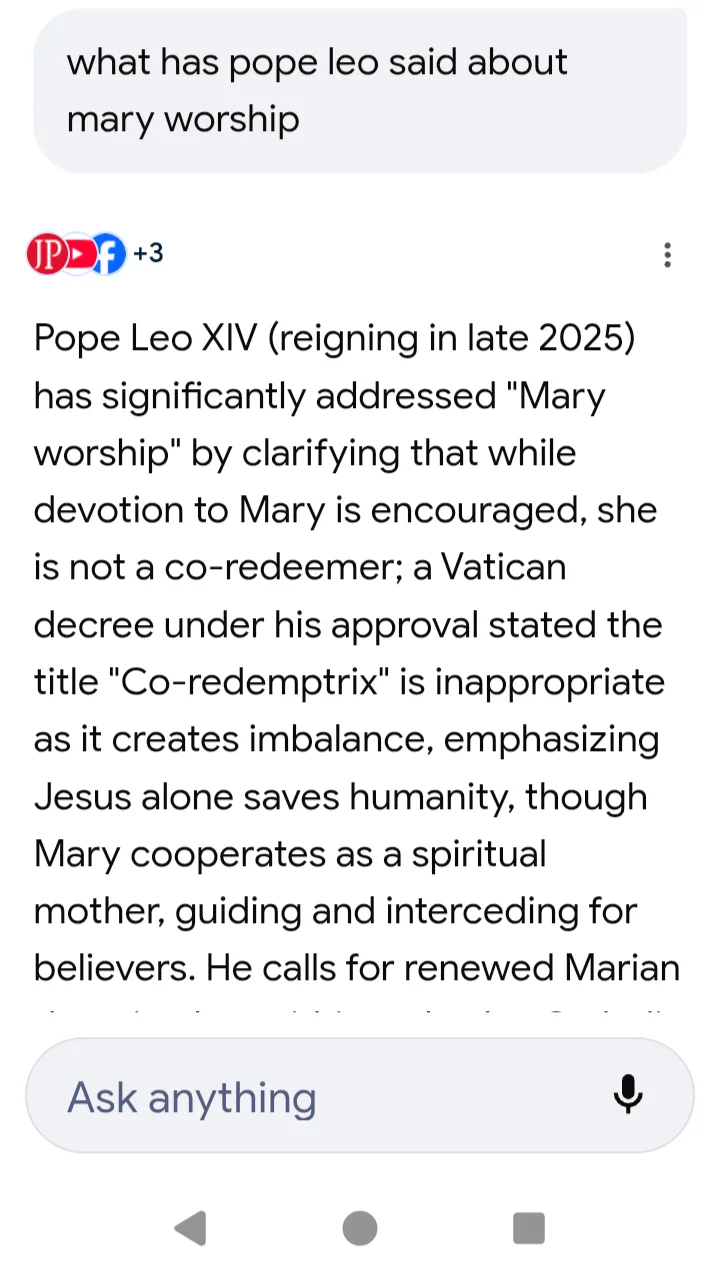This screenshot has width=720, height=1278.
Task: Go to home screen via home button
Action: coord(360,1227)
